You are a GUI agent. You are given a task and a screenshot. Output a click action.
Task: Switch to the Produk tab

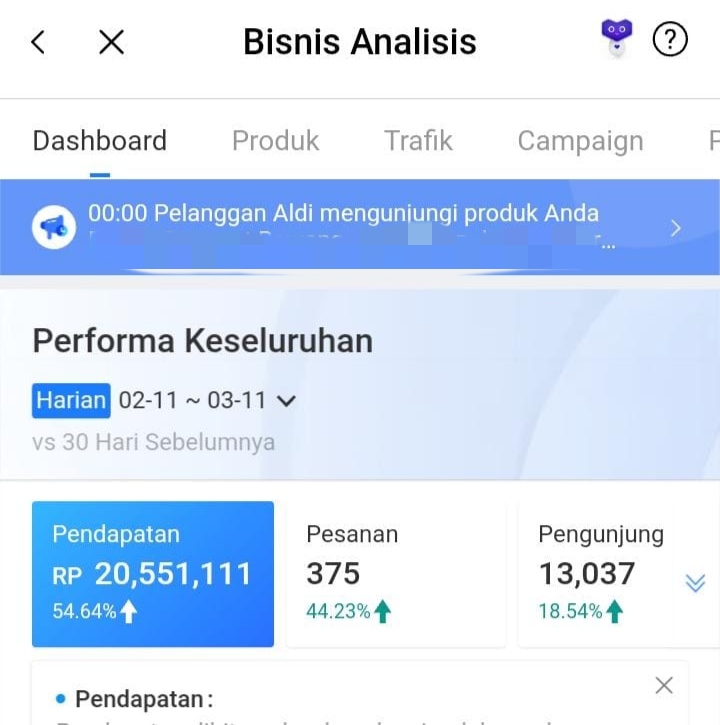tap(275, 141)
